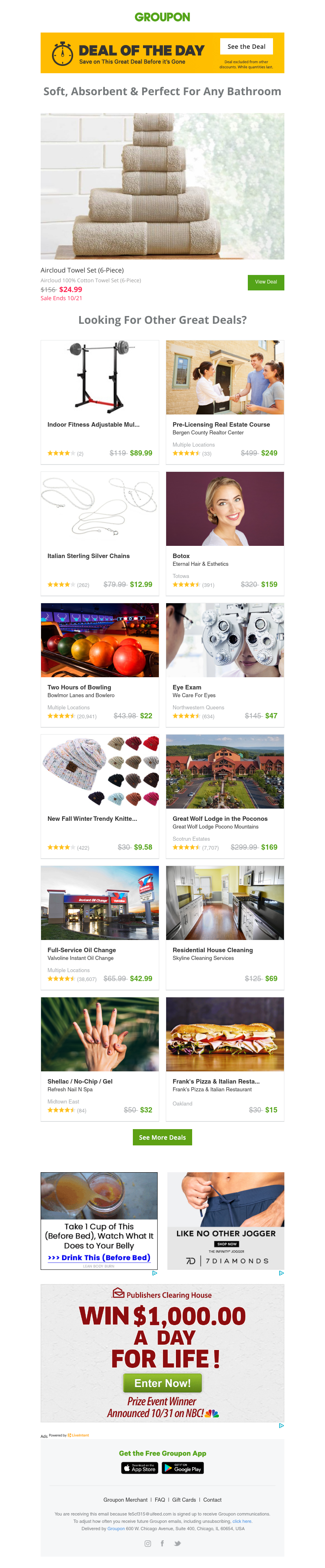Open the Gift Cards link
Screen dimensions: 325x1568
tap(184, 1500)
